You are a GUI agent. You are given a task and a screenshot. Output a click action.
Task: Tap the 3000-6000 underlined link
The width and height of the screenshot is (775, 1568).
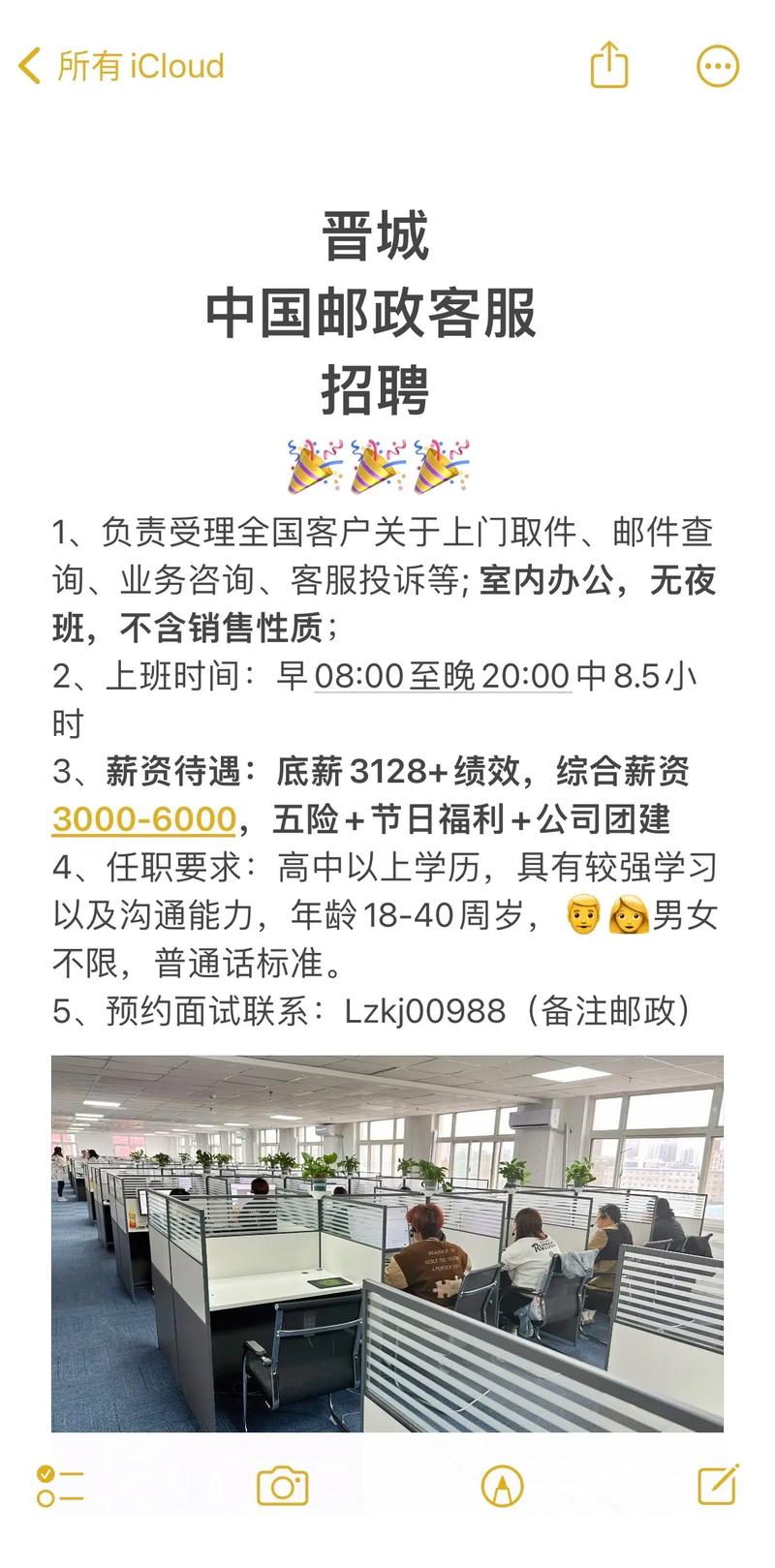[144, 819]
